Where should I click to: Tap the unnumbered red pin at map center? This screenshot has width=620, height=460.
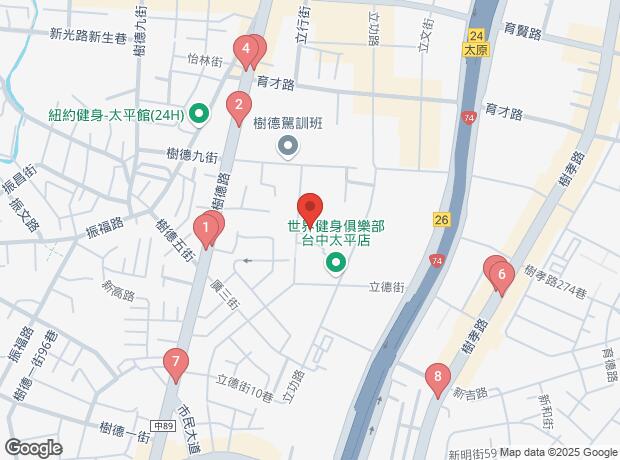tap(310, 208)
